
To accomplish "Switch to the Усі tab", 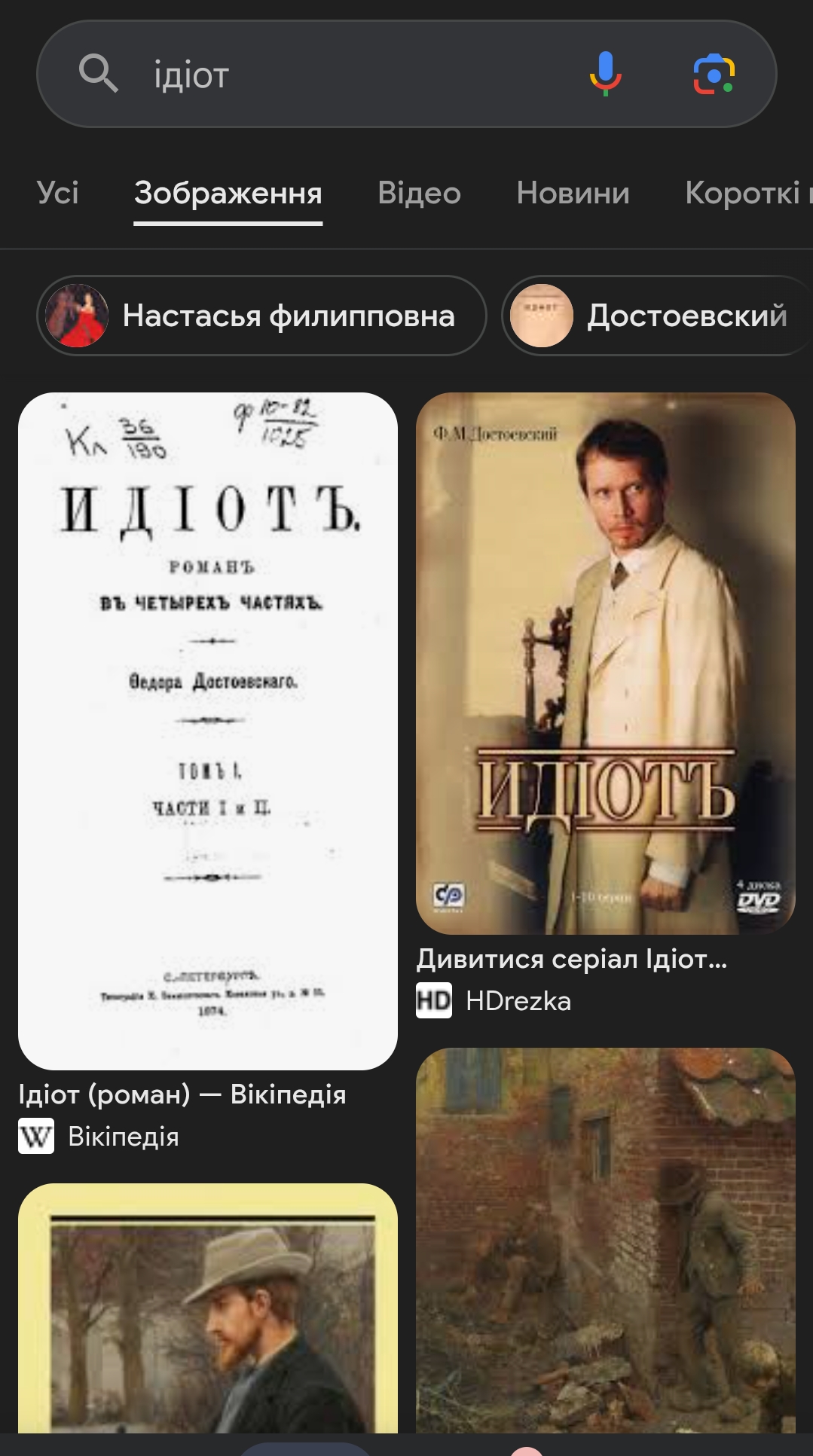I will click(58, 193).
